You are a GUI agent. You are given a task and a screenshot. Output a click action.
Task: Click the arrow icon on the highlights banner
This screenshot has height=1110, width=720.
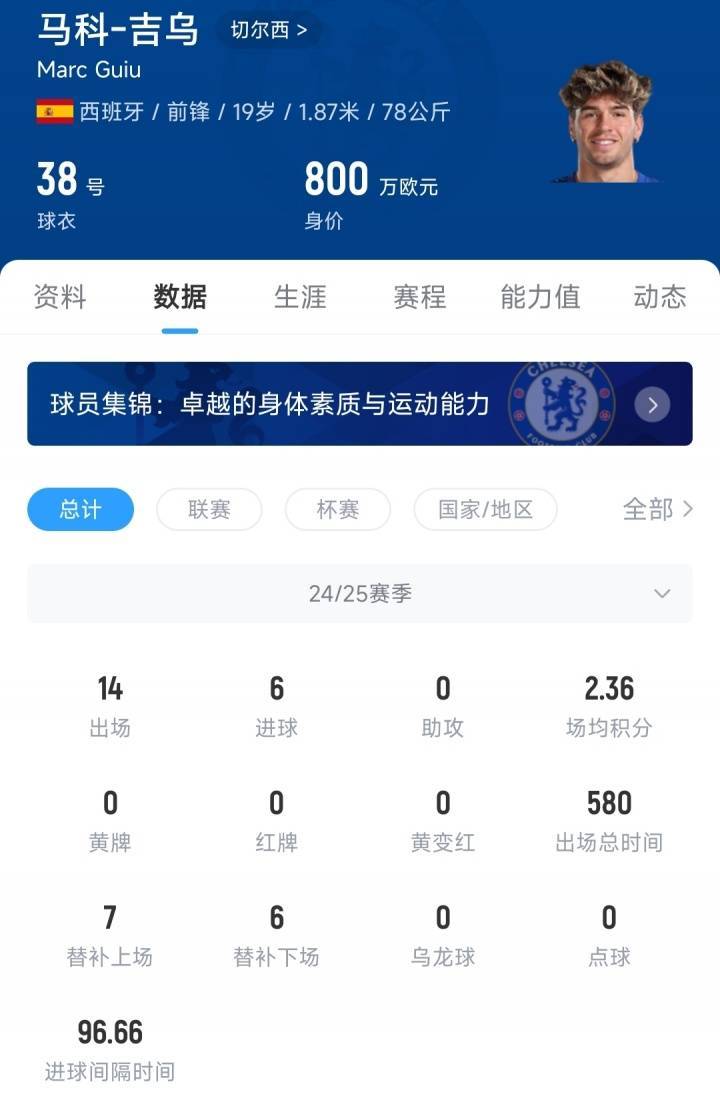point(652,405)
